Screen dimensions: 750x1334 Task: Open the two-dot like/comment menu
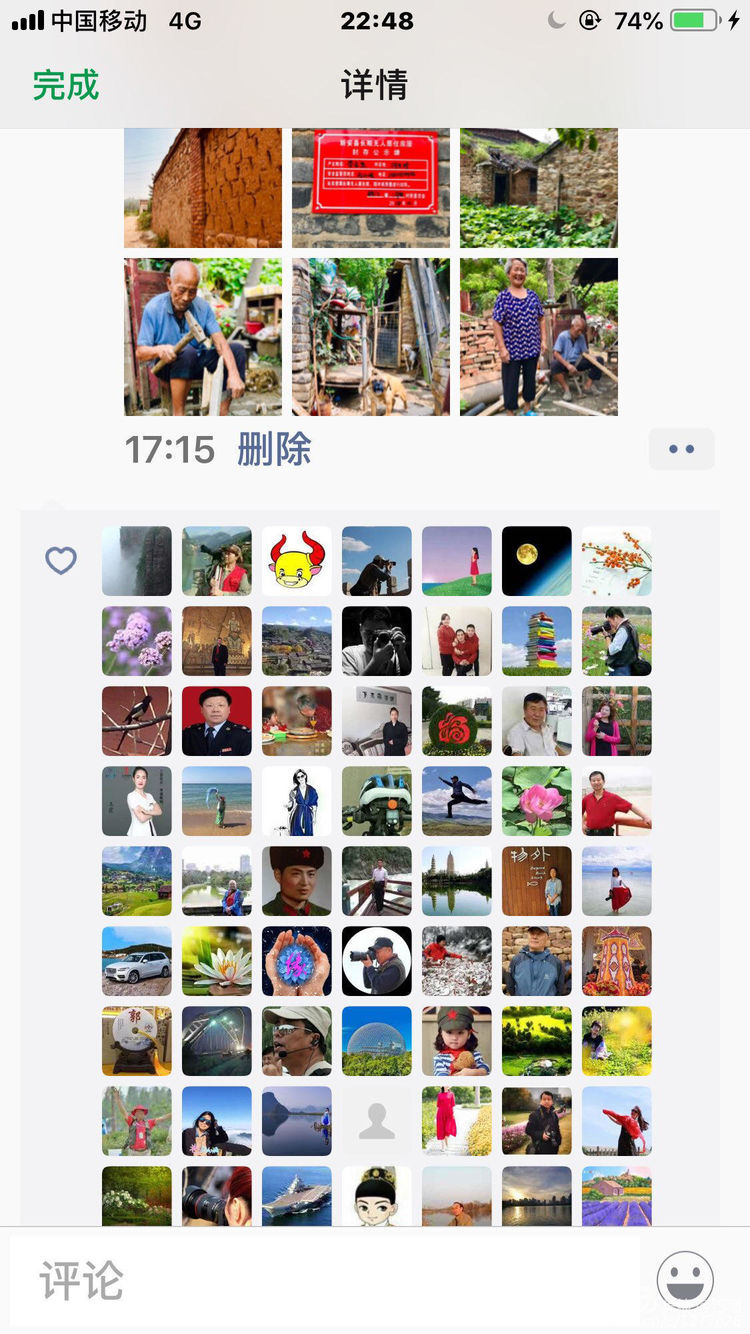[x=681, y=449]
